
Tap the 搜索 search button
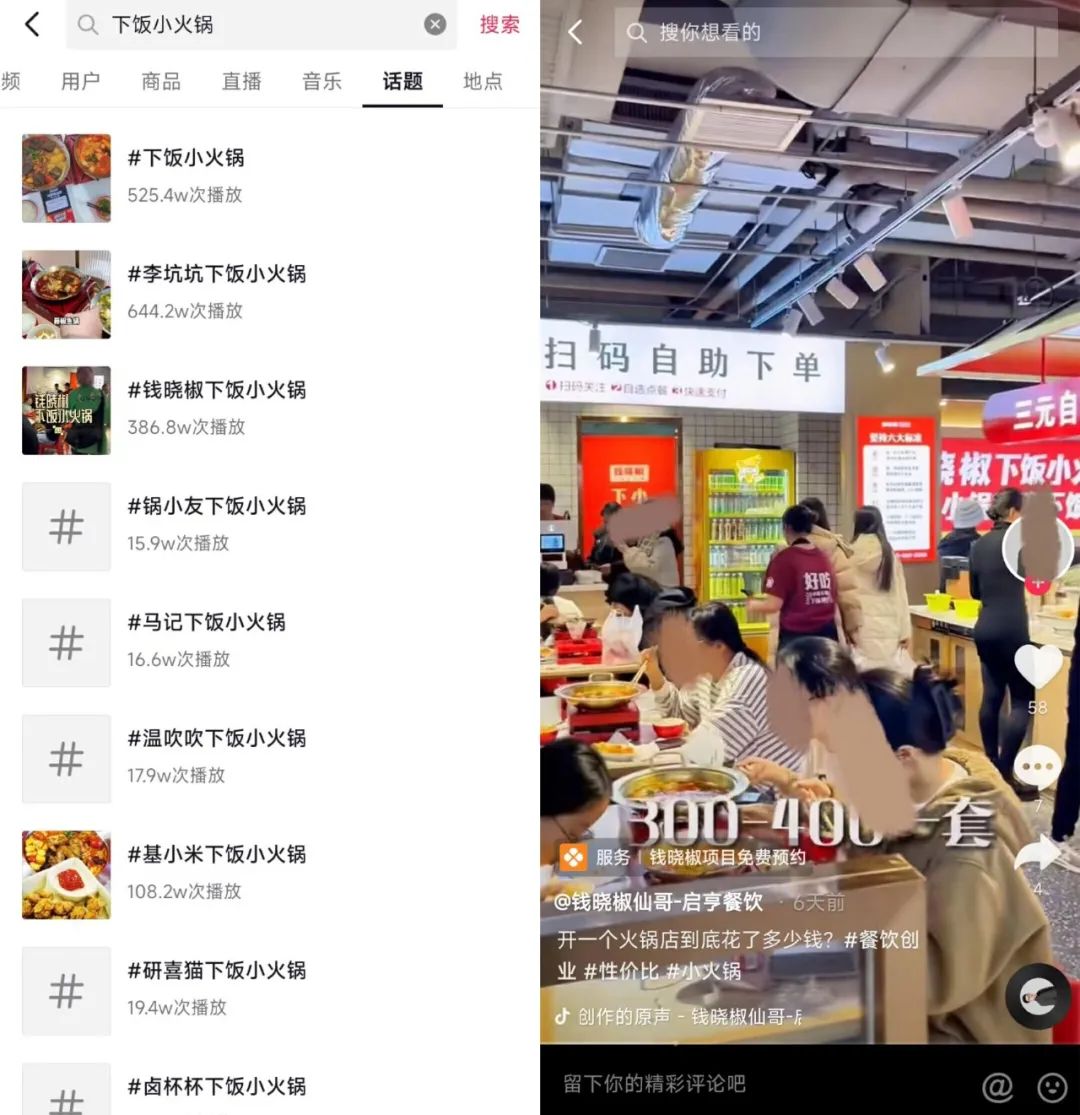pos(499,25)
